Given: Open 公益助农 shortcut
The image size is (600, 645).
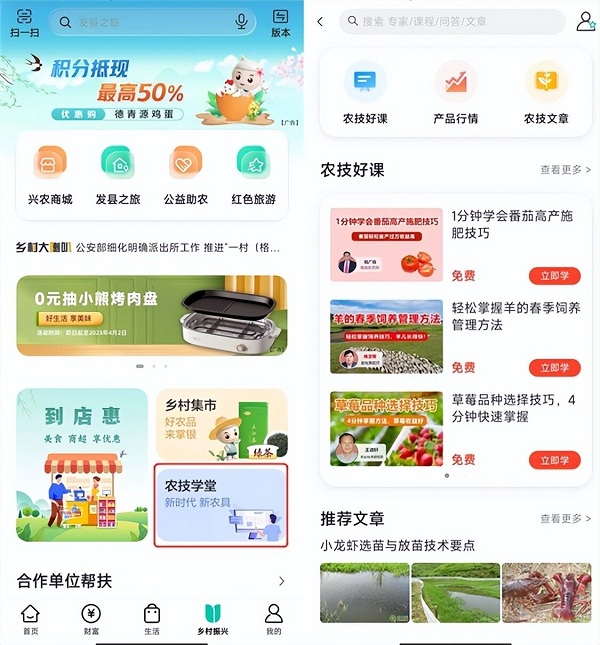Looking at the screenshot, I should coord(186,175).
